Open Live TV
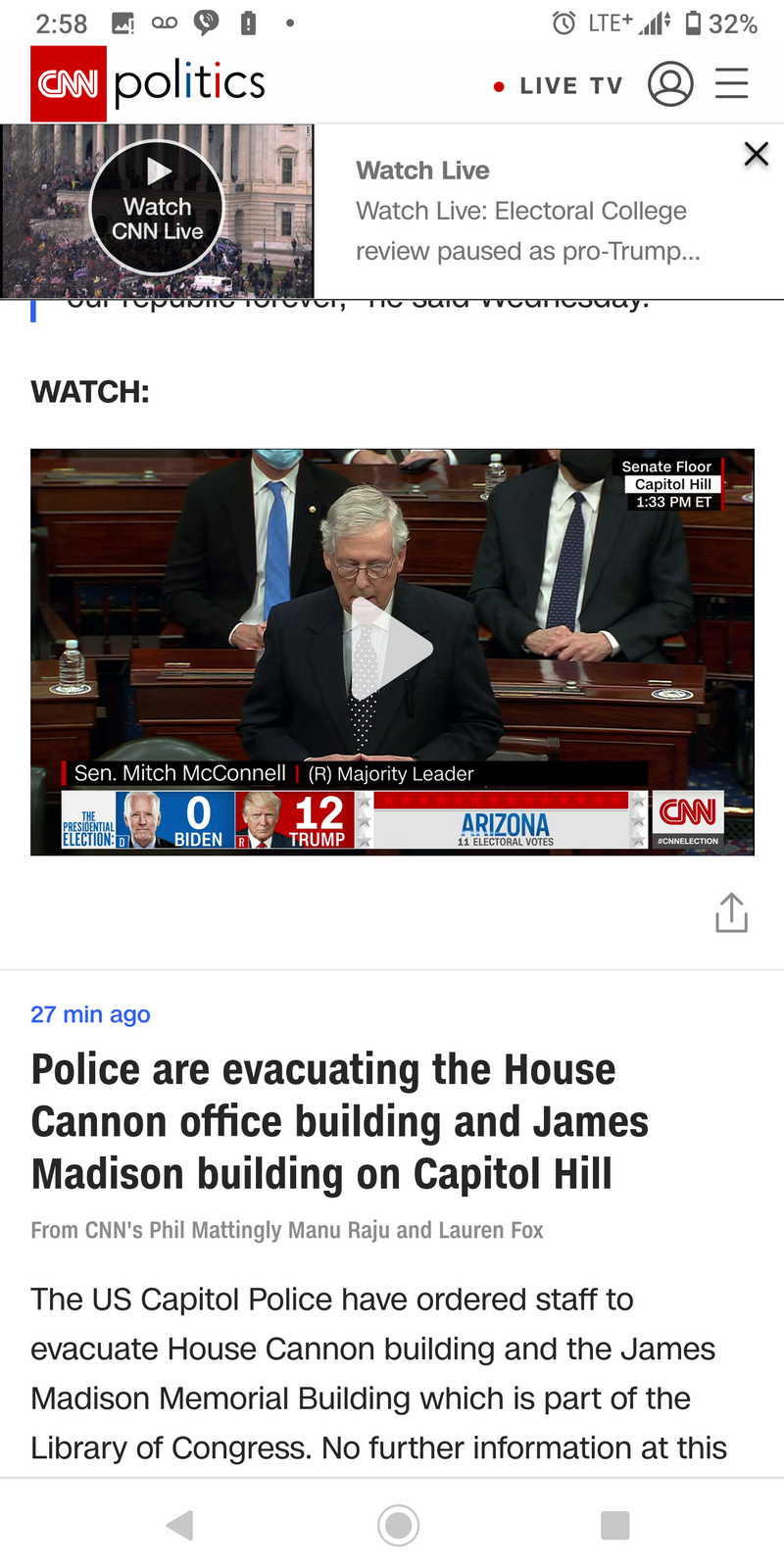784x1568 pixels. [x=559, y=86]
